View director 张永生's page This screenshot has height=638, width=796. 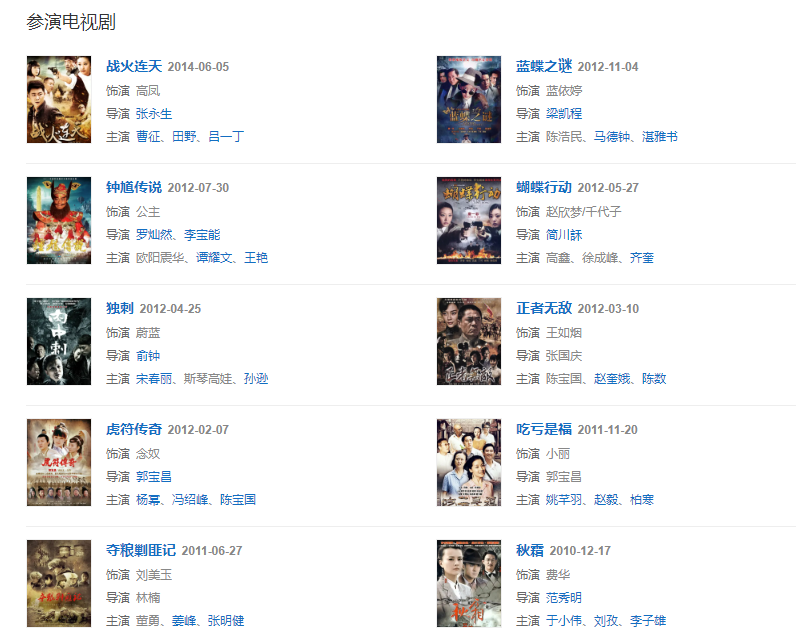(154, 114)
